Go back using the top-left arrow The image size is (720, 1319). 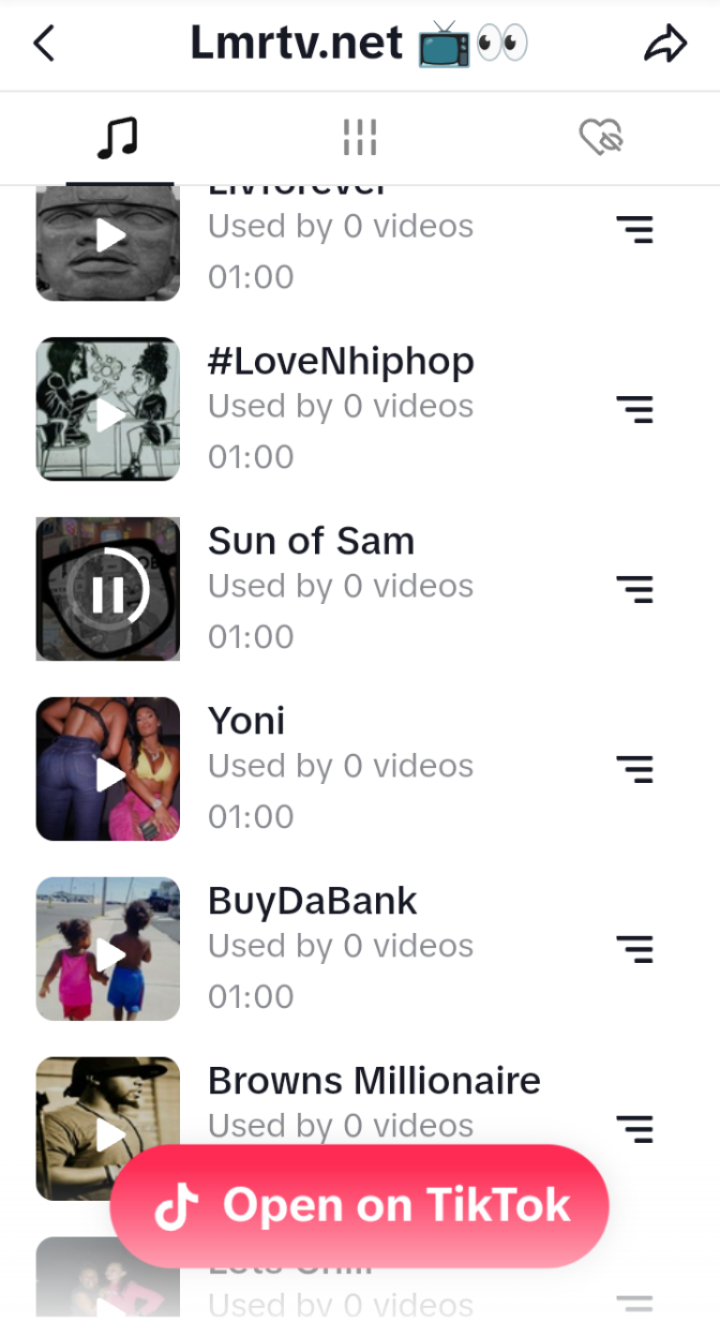pos(44,44)
